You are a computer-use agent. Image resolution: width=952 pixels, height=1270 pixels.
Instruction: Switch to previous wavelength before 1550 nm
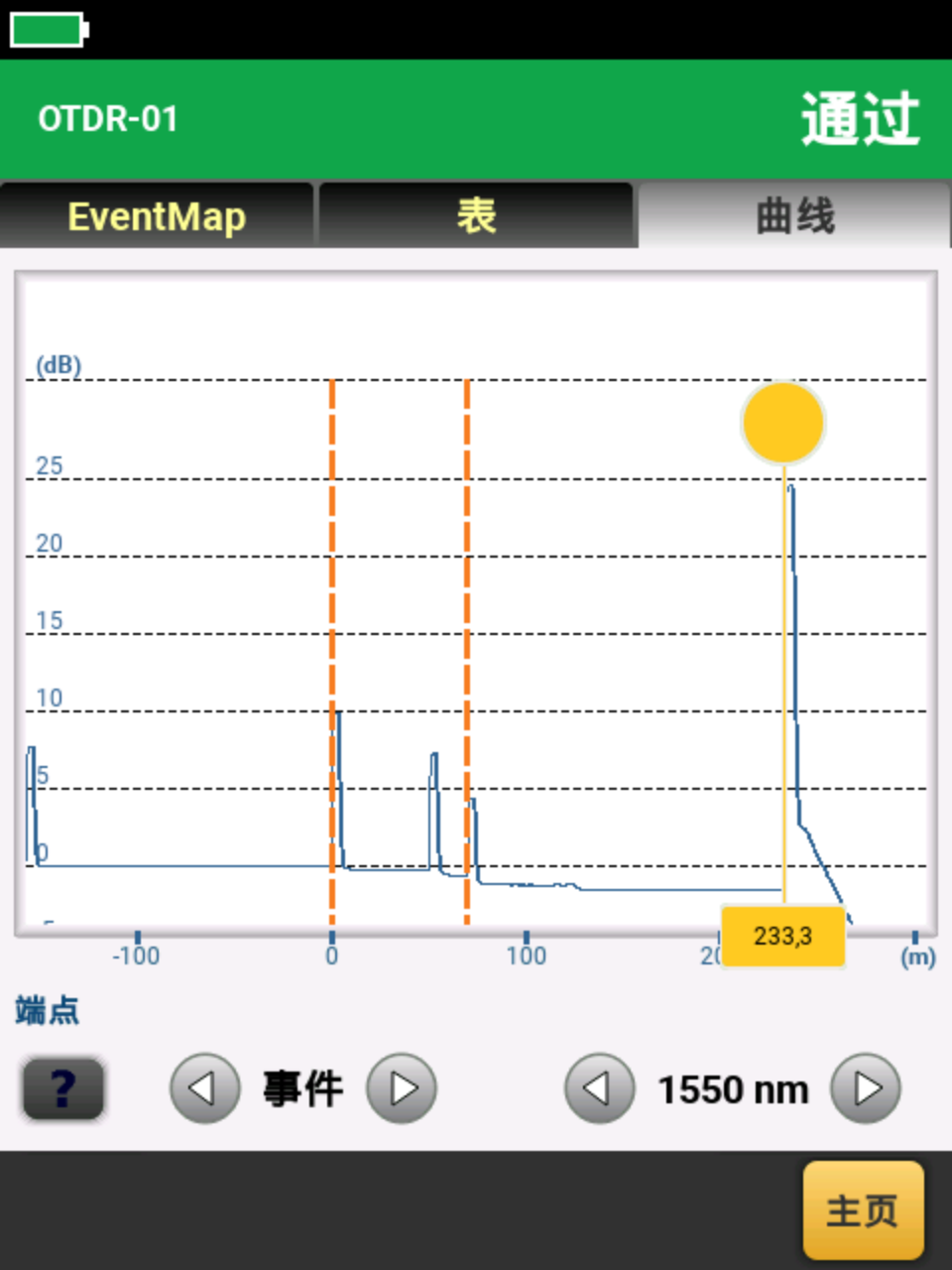(599, 1088)
